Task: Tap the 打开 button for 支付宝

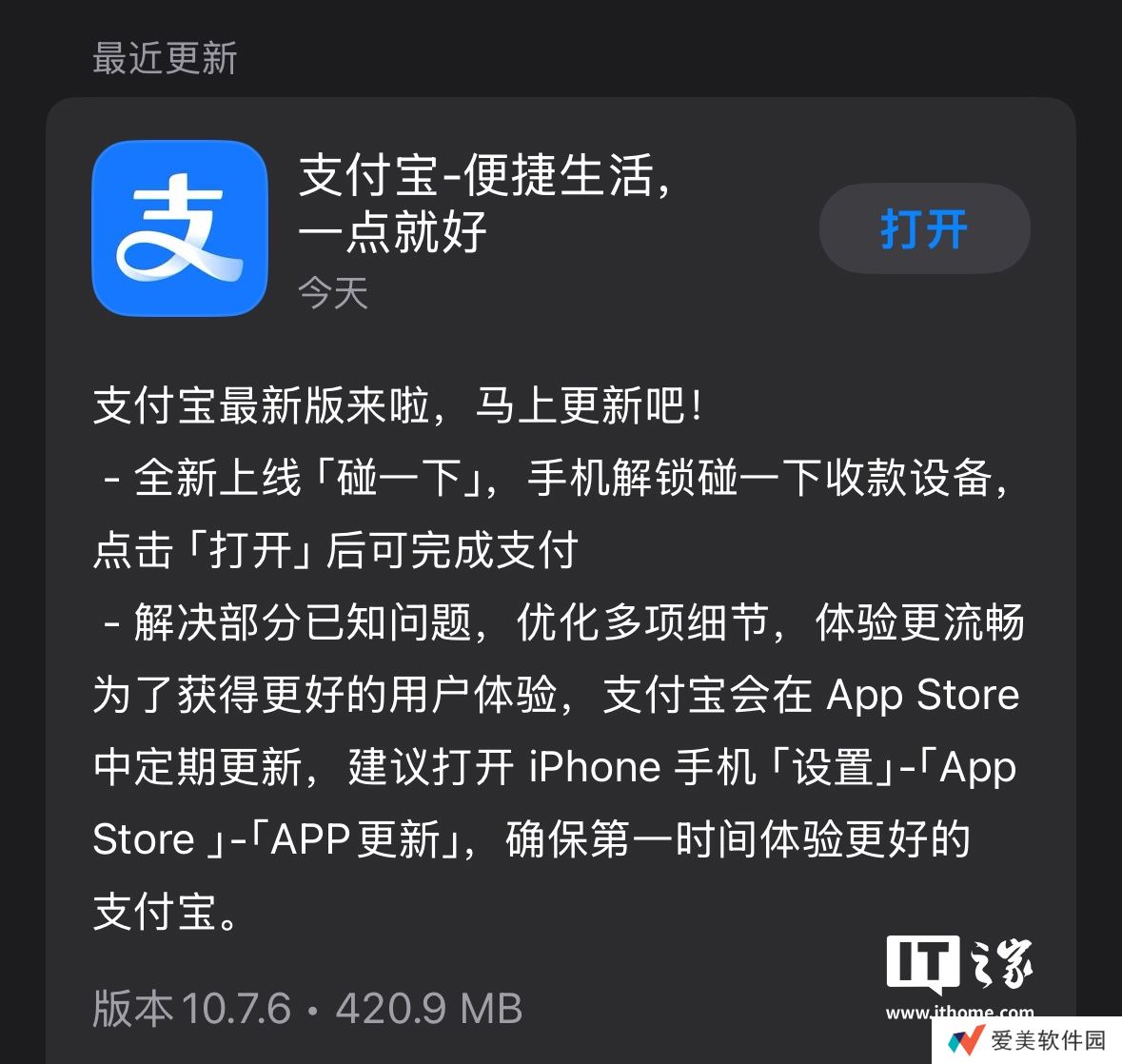Action: pos(924,229)
